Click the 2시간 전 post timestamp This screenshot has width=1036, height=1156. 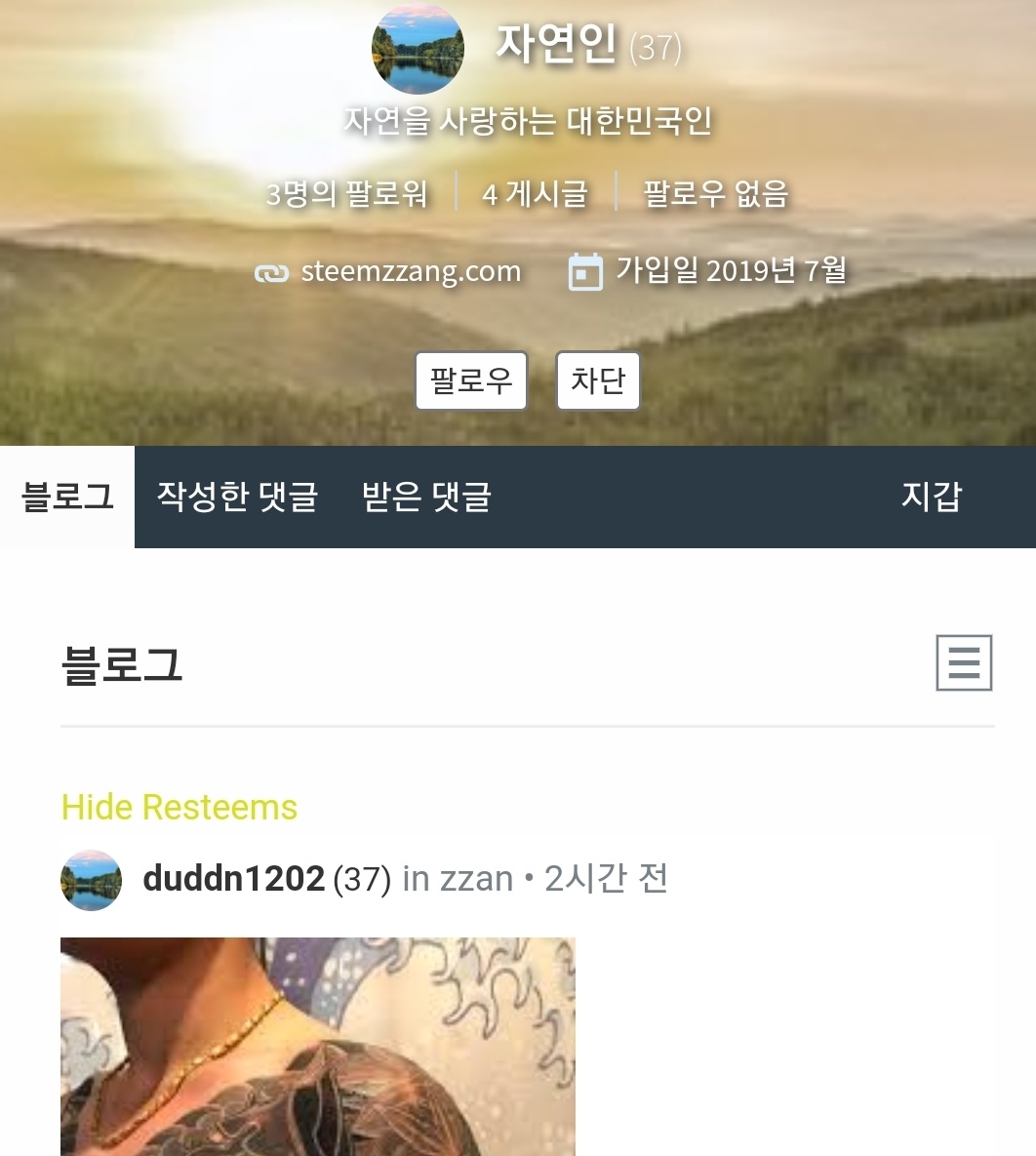pyautogui.click(x=605, y=879)
